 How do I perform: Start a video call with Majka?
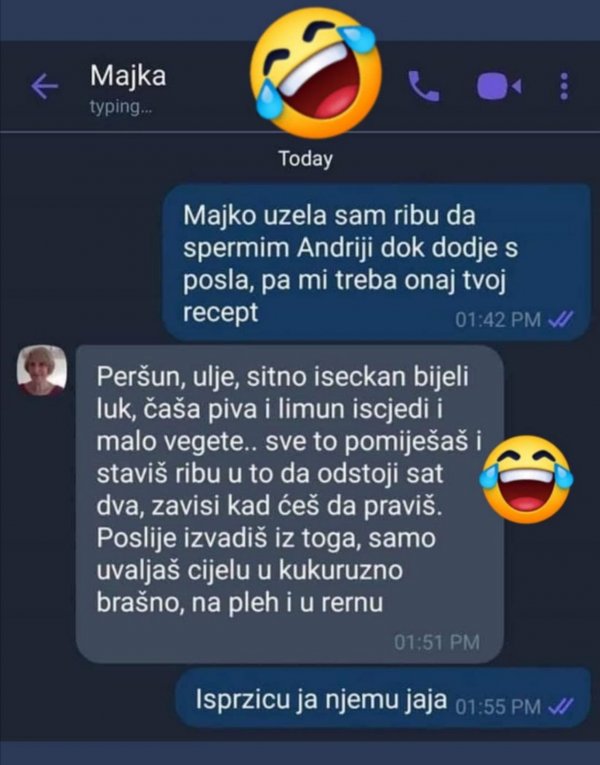497,88
